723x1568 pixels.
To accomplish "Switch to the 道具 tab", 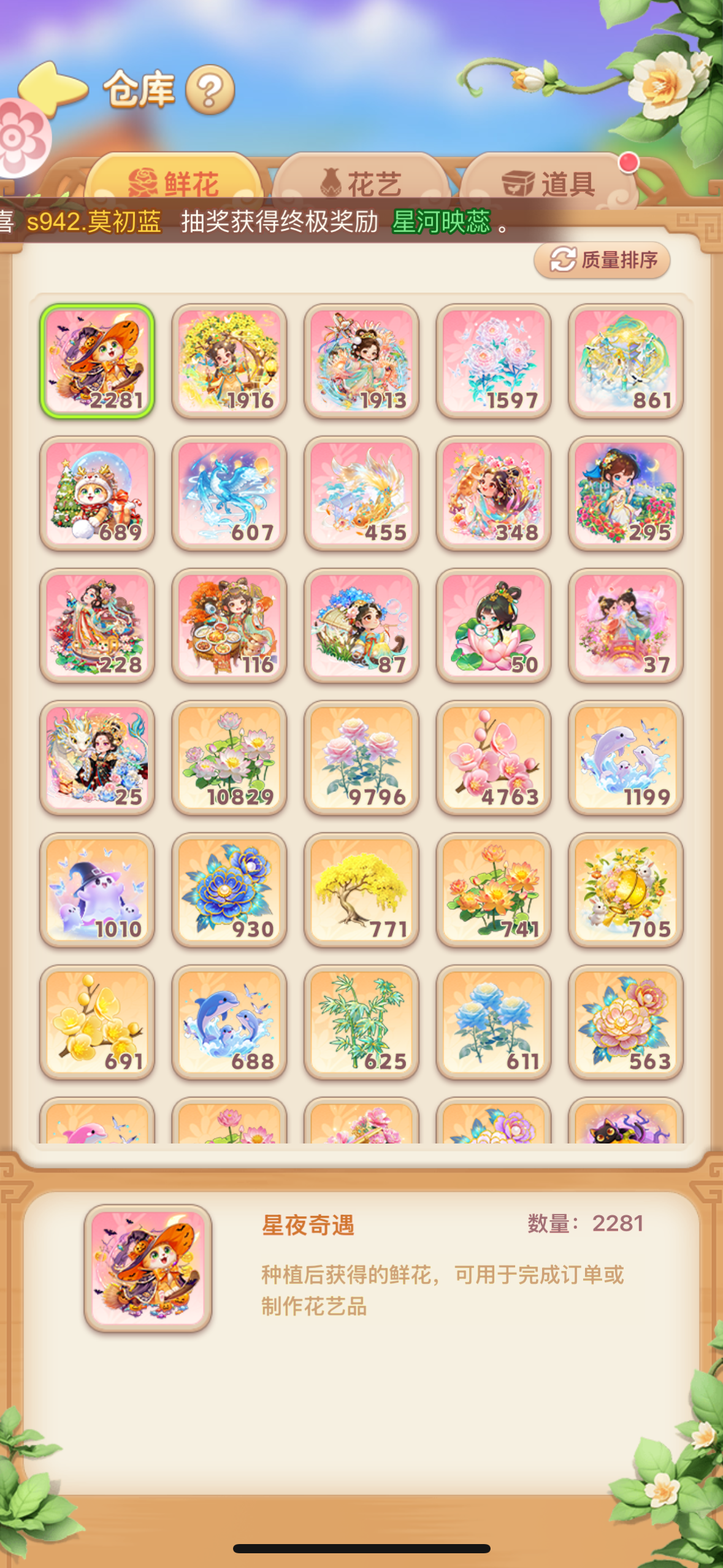I will pyautogui.click(x=548, y=182).
